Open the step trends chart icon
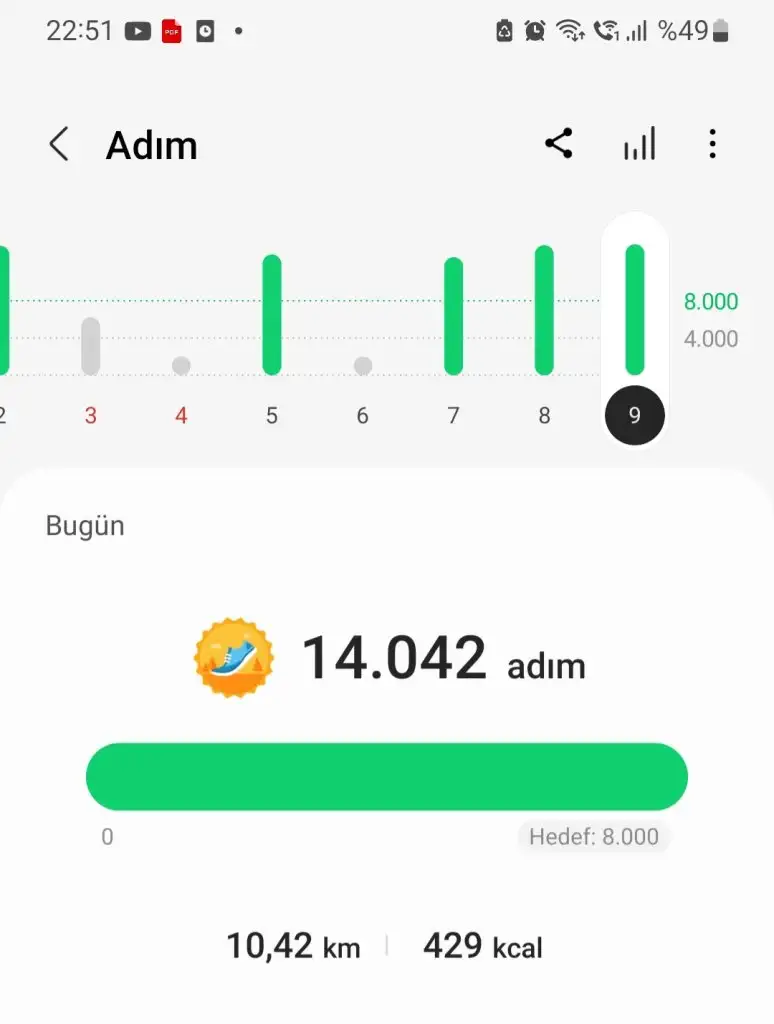Image resolution: width=774 pixels, height=1024 pixels. click(639, 144)
